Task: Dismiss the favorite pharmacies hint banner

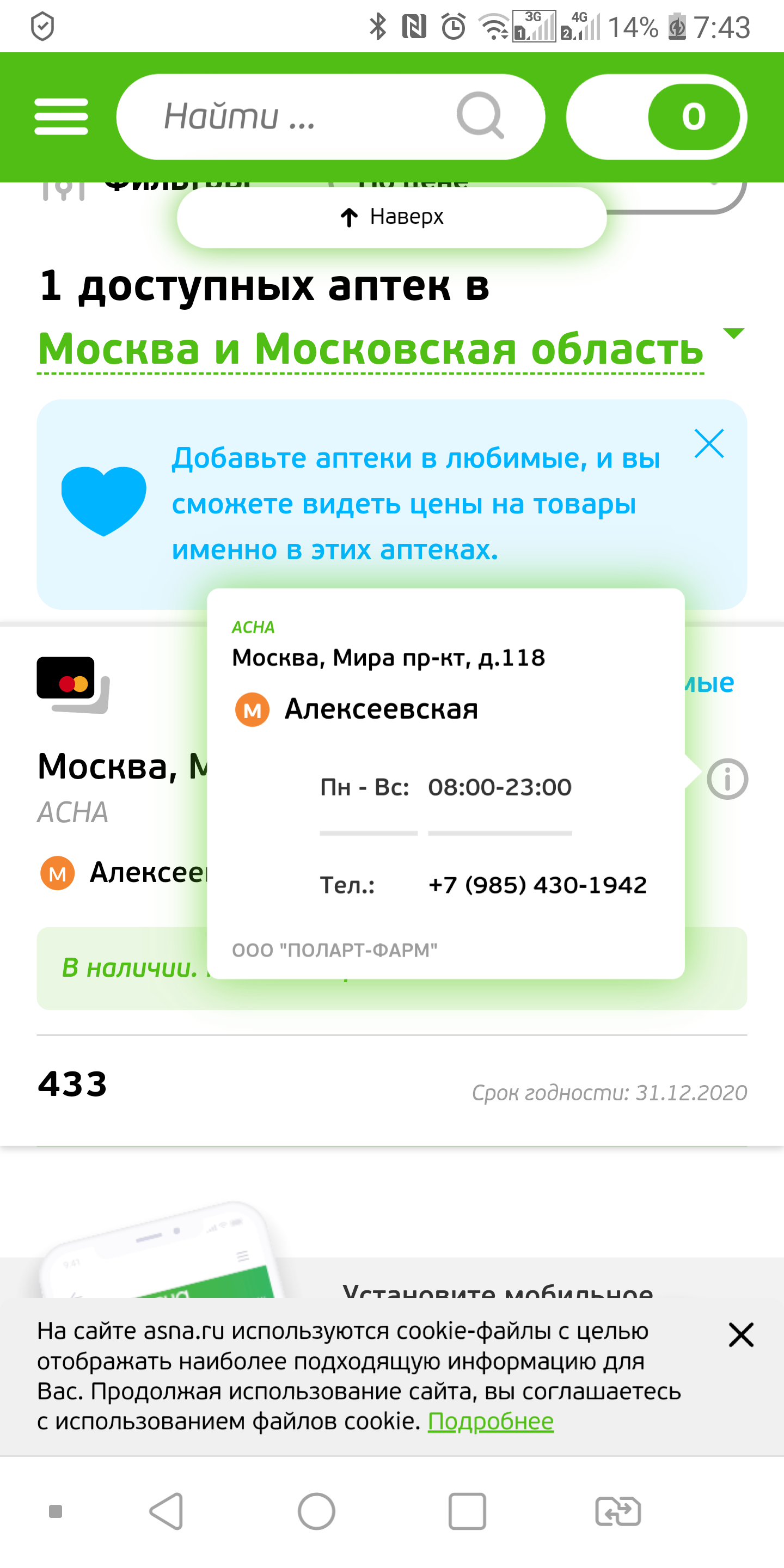Action: coord(708,444)
